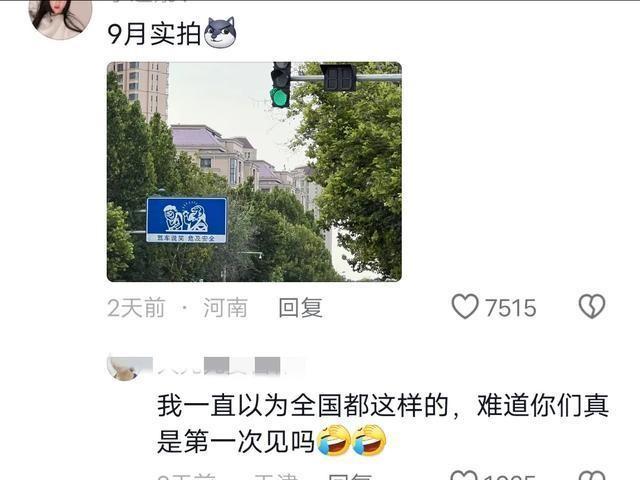Open the traffic light photo in the comment
This screenshot has height=480, width=640.
254,172
